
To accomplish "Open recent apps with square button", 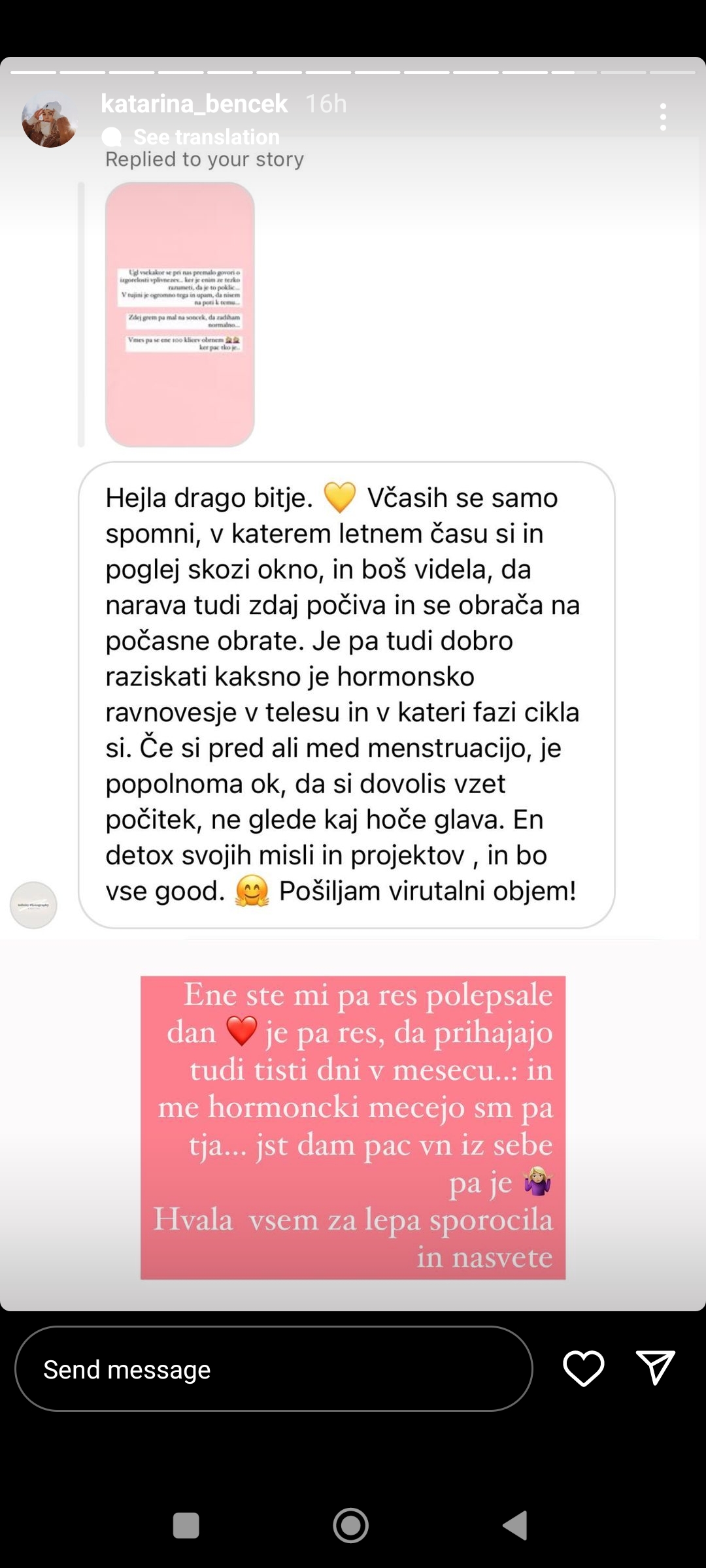I will click(x=186, y=1526).
